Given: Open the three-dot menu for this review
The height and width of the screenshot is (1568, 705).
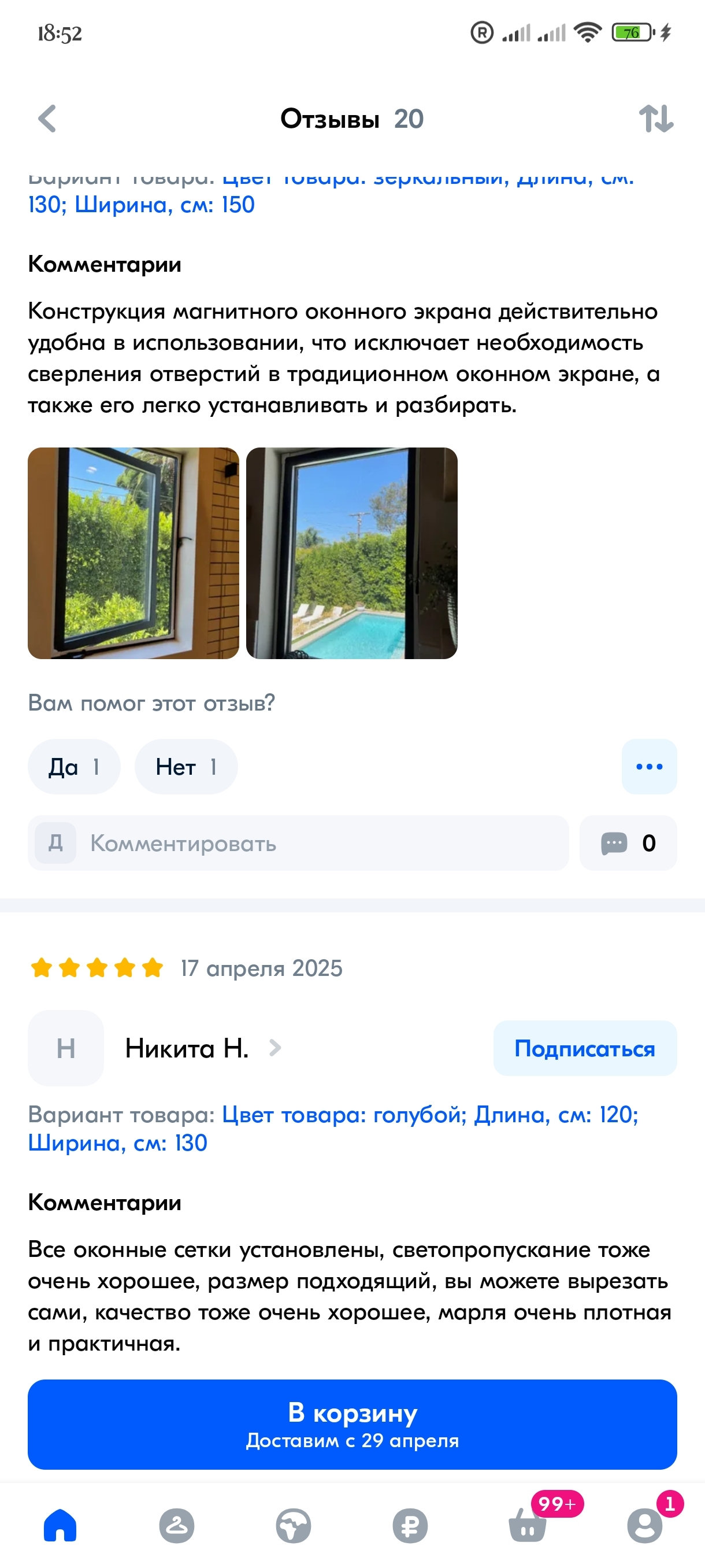Looking at the screenshot, I should click(x=648, y=766).
